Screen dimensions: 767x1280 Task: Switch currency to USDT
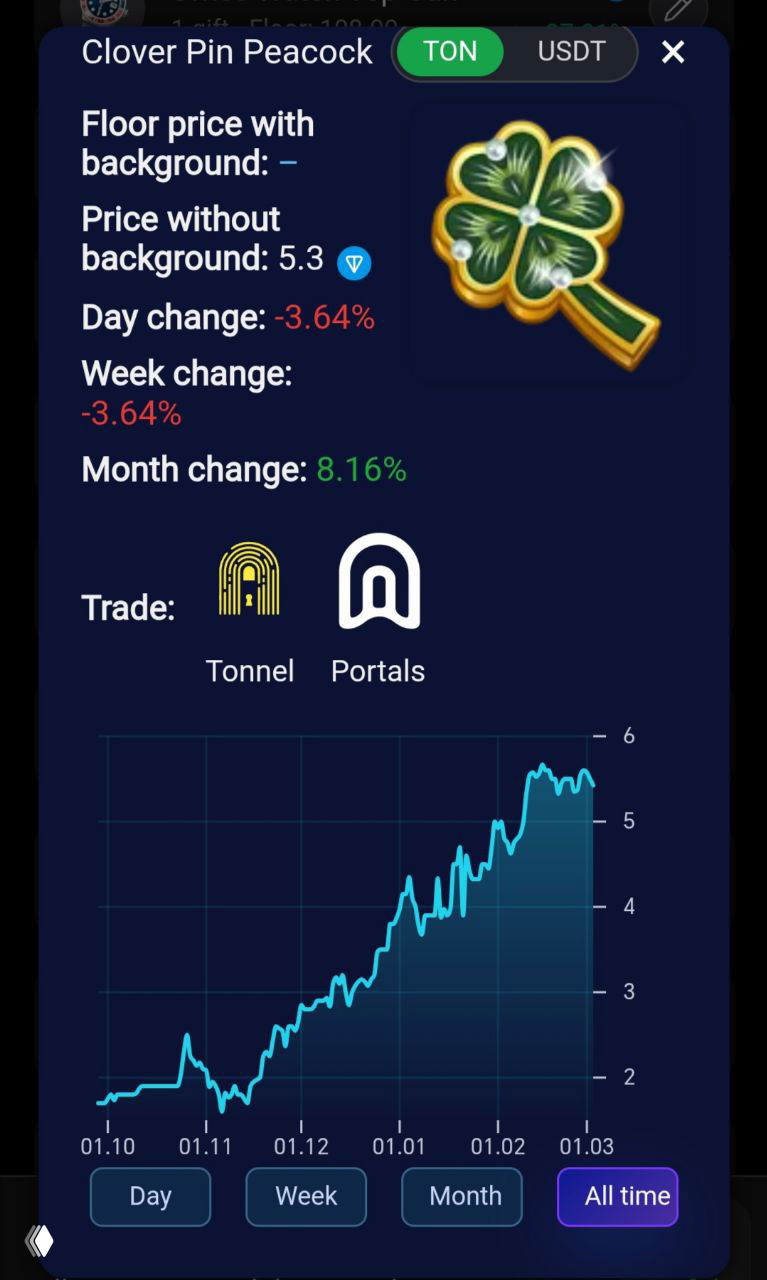pos(571,52)
